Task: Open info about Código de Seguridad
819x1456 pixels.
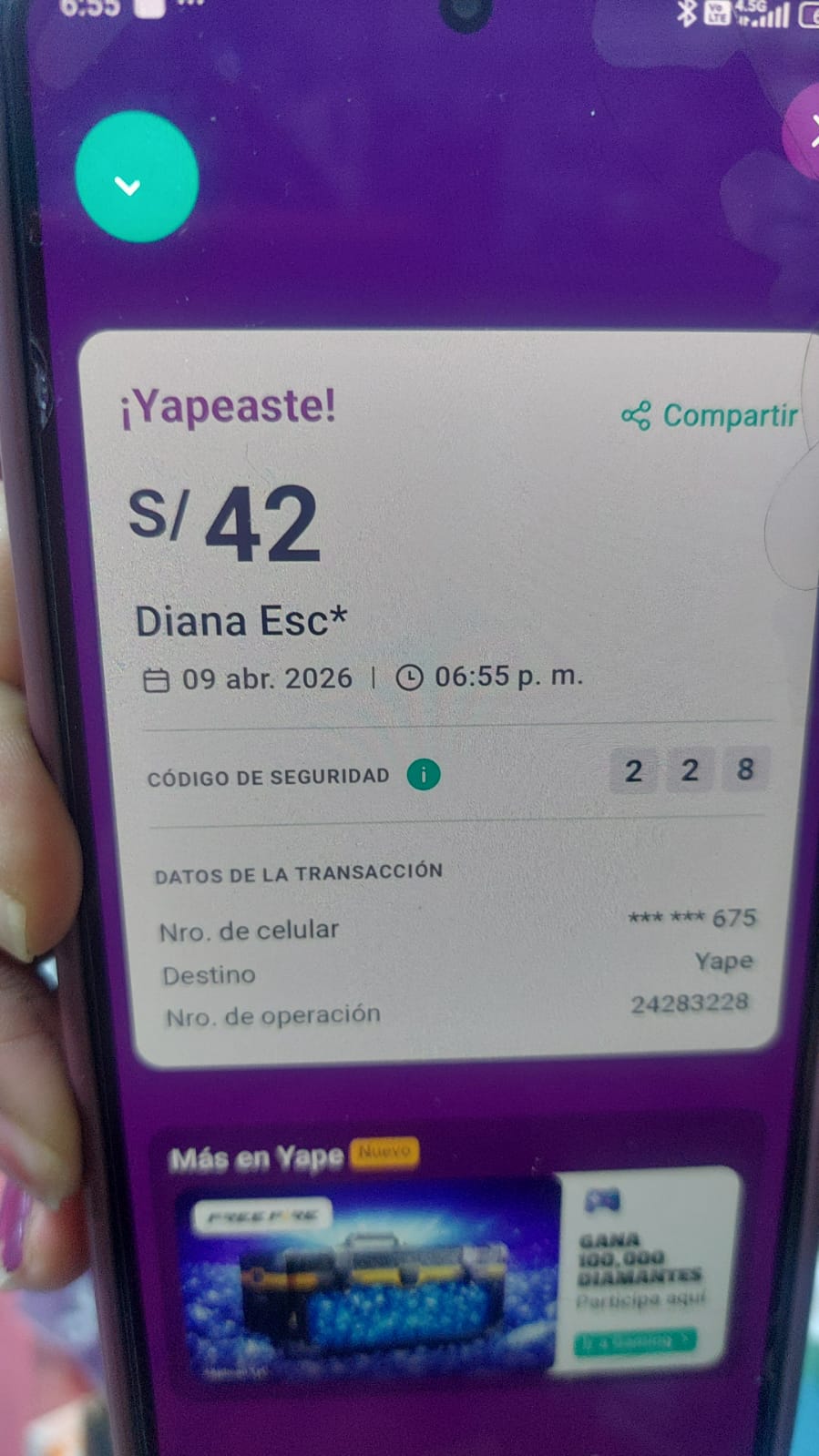Action: tap(423, 775)
